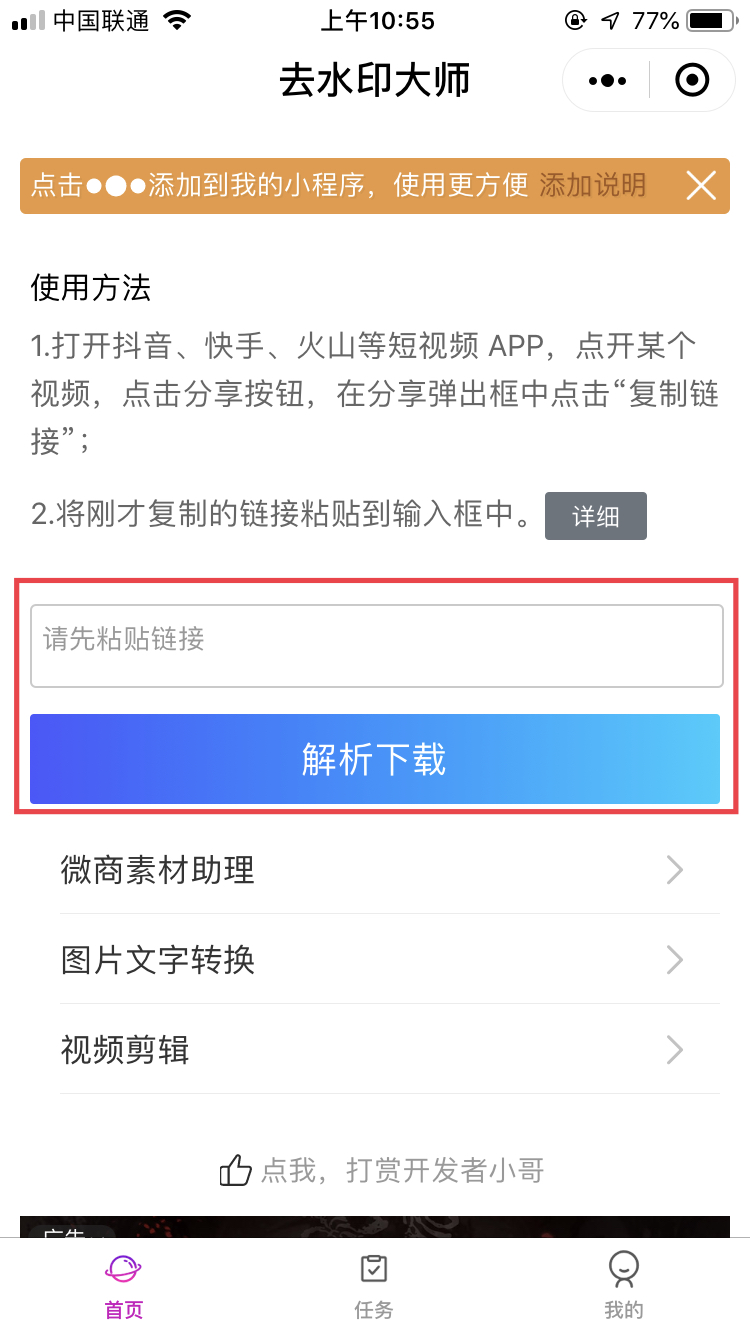Open 微商素材助理
Image resolution: width=750 pixels, height=1334 pixels.
390,870
